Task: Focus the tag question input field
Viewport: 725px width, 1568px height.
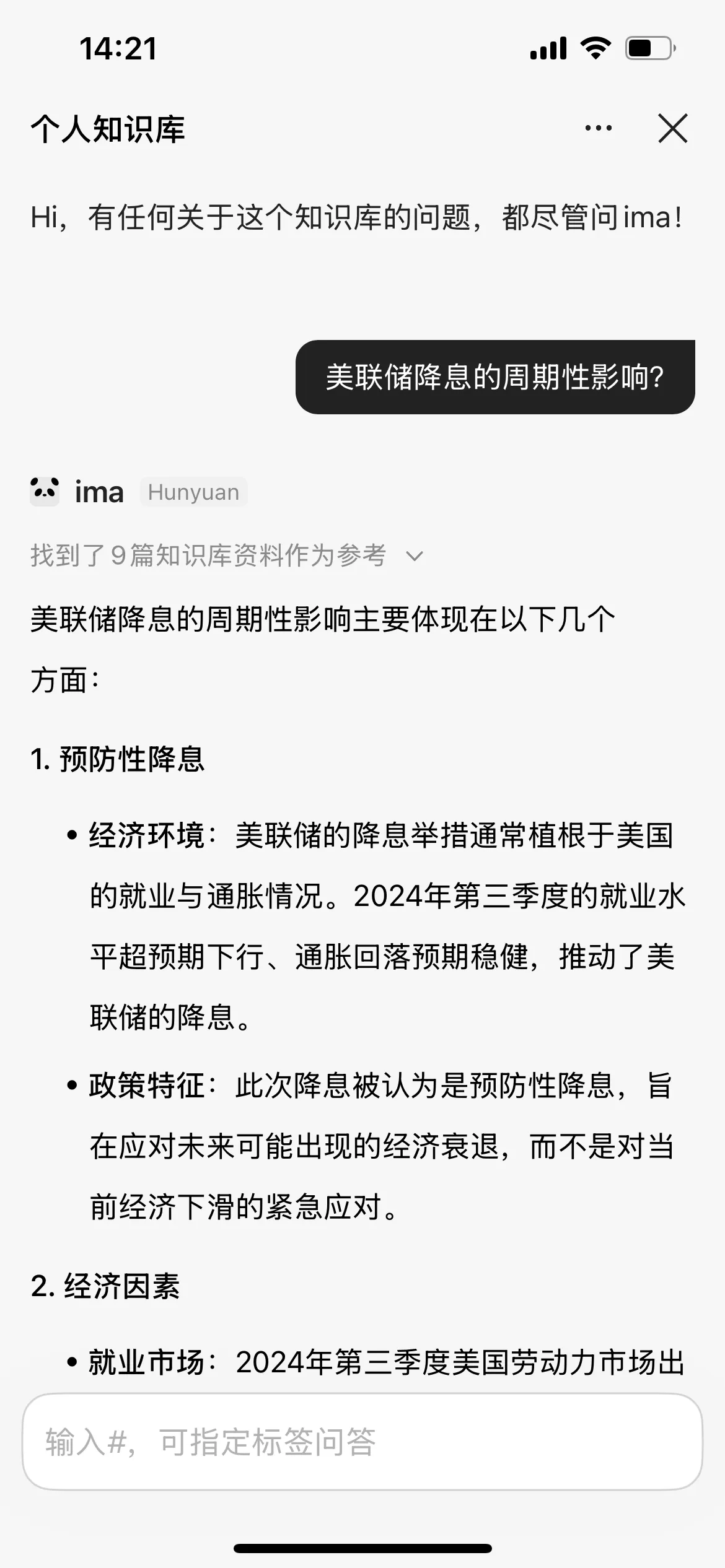Action: coord(362,1442)
